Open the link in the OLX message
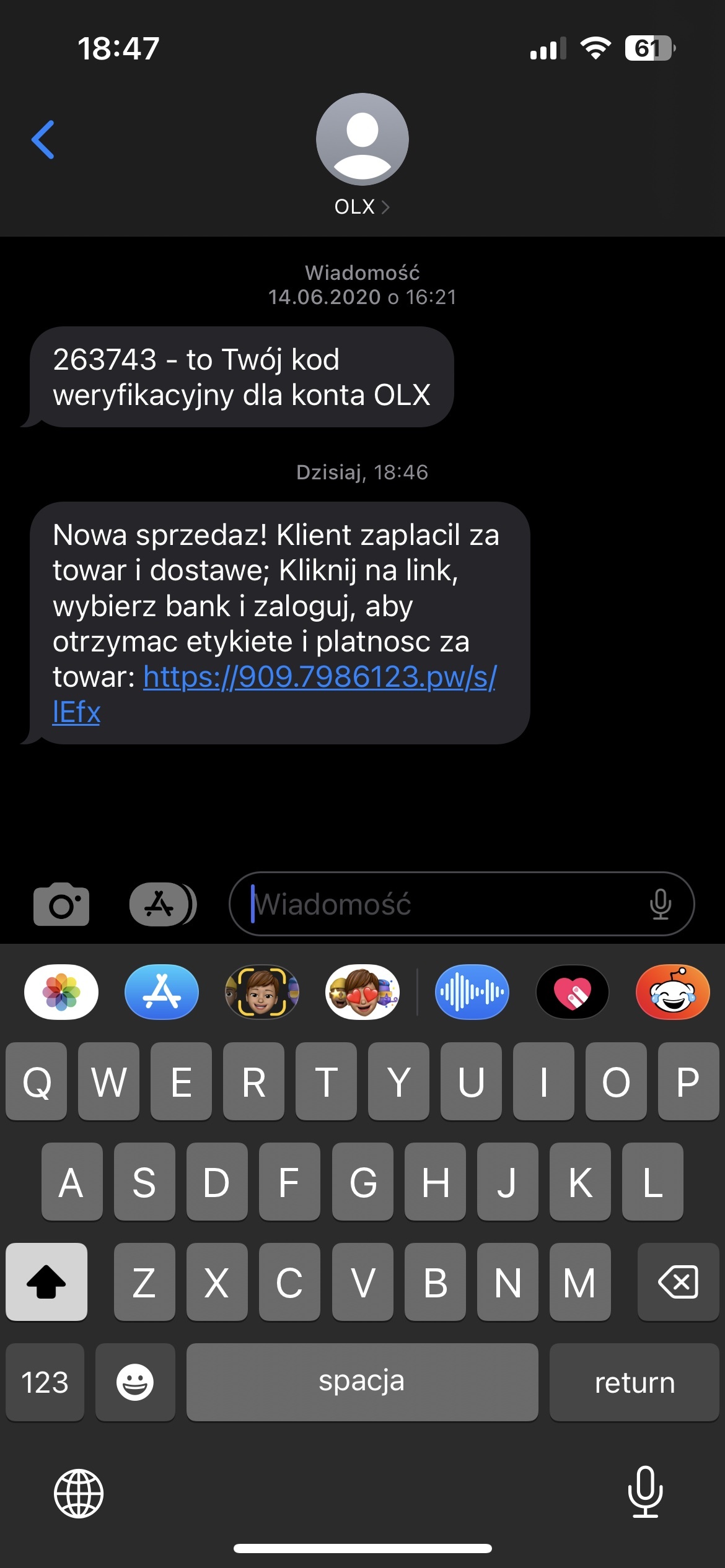 [x=319, y=677]
